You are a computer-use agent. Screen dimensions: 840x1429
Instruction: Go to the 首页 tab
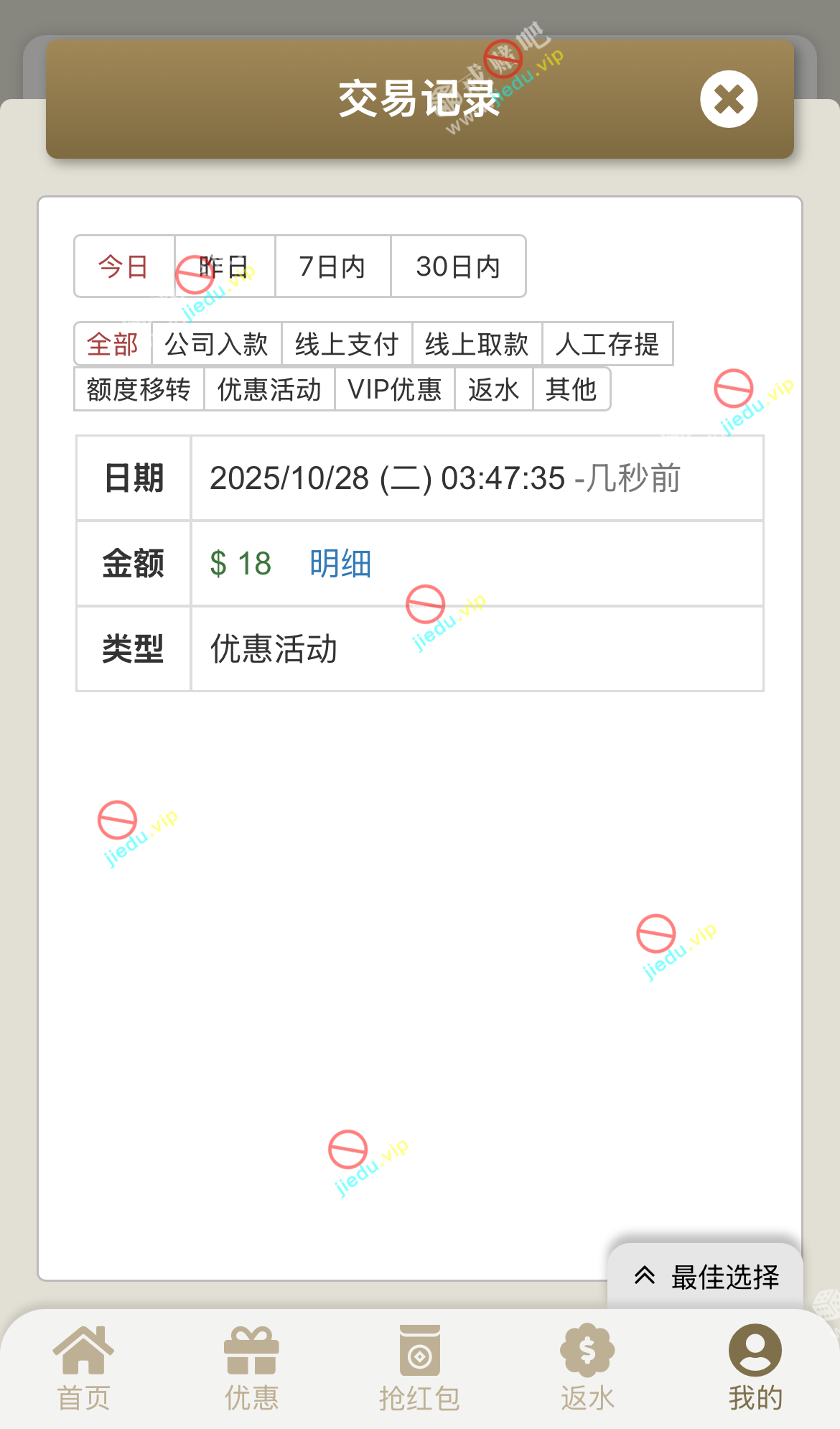[83, 1369]
